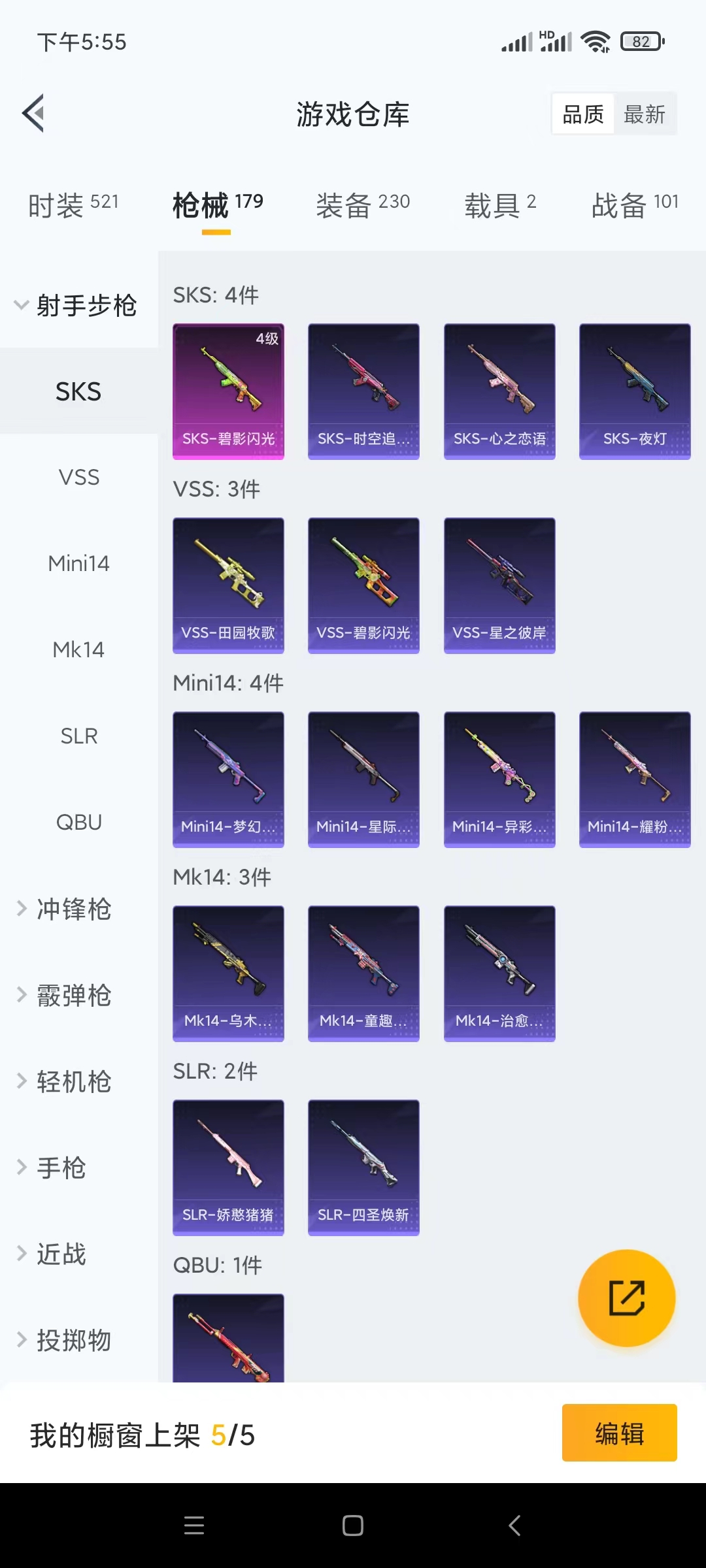Tap the orange share floating button
706x1568 pixels.
(626, 1298)
